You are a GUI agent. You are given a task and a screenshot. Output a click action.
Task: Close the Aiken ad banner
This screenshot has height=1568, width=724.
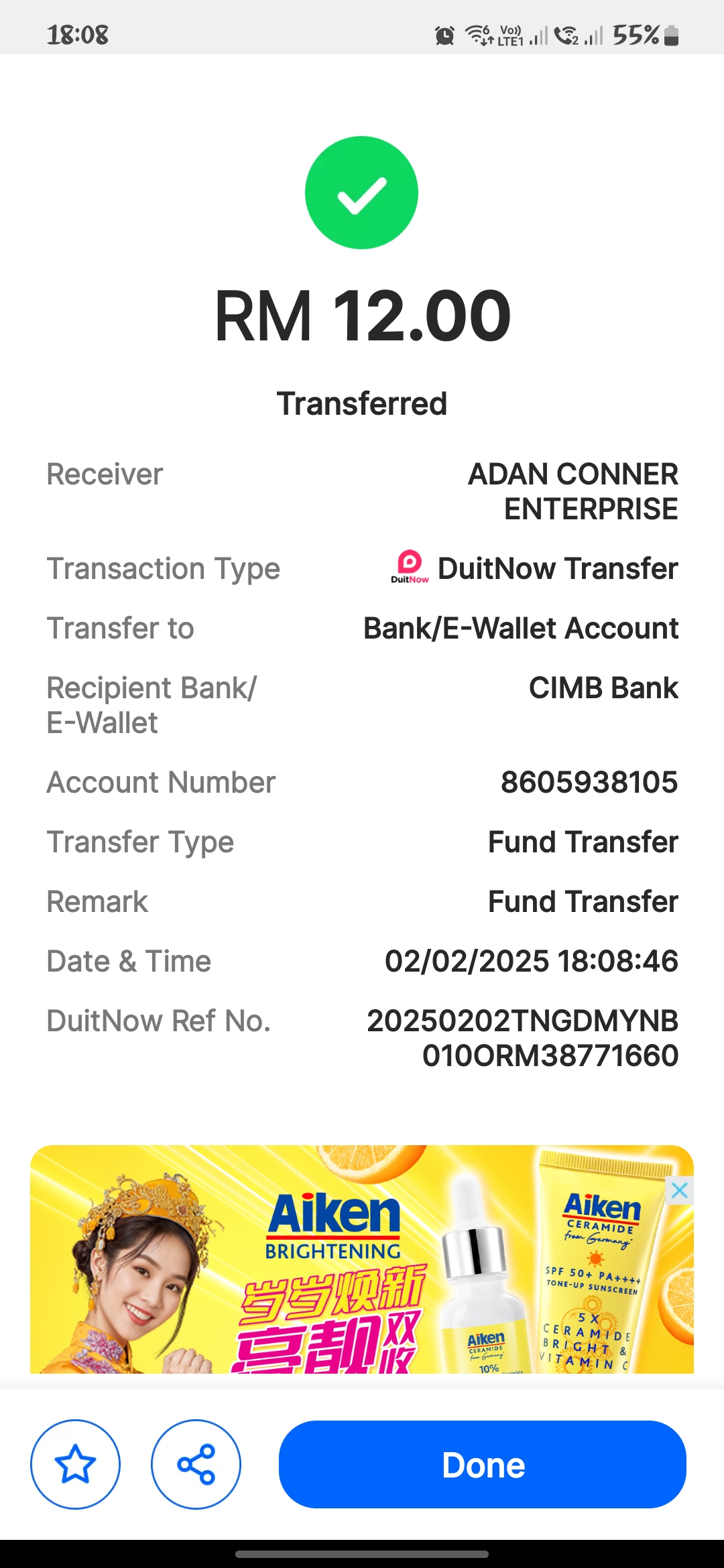pos(679,1191)
